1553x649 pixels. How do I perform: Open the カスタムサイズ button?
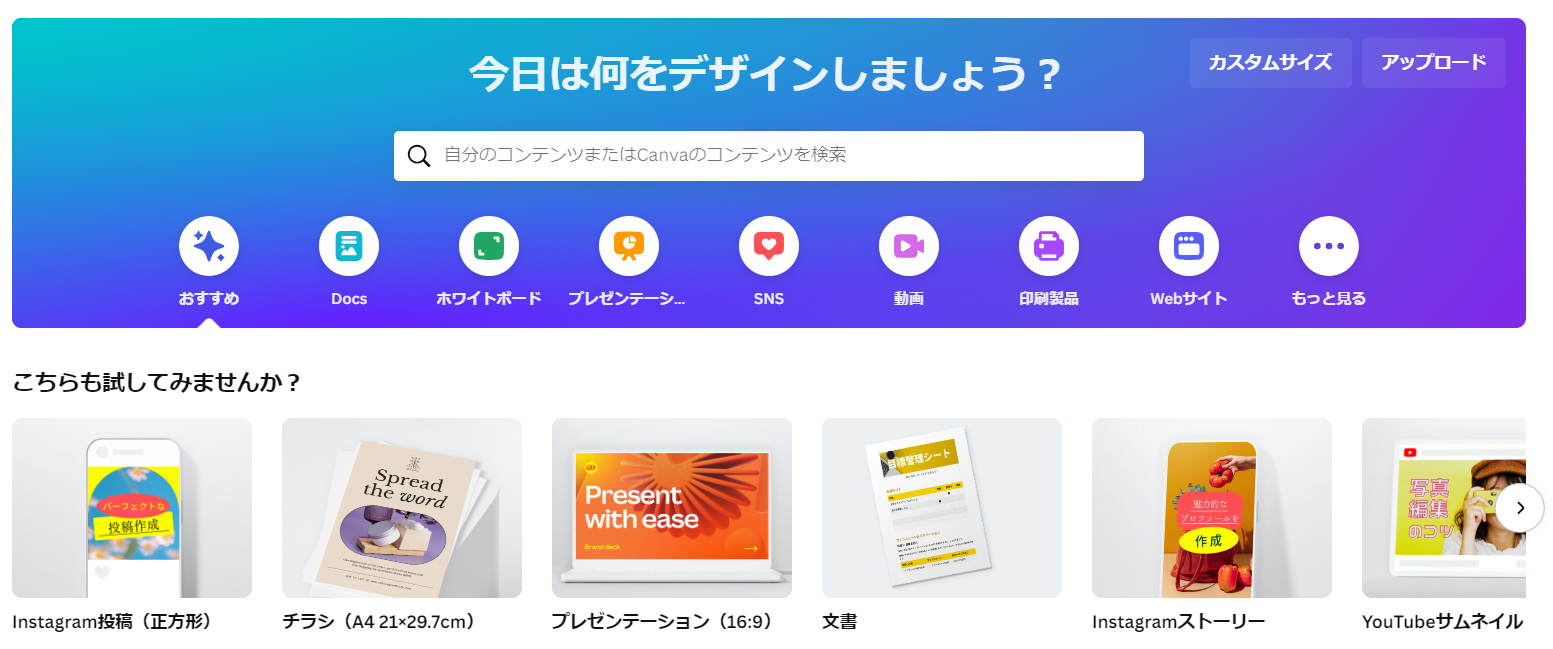[1270, 63]
